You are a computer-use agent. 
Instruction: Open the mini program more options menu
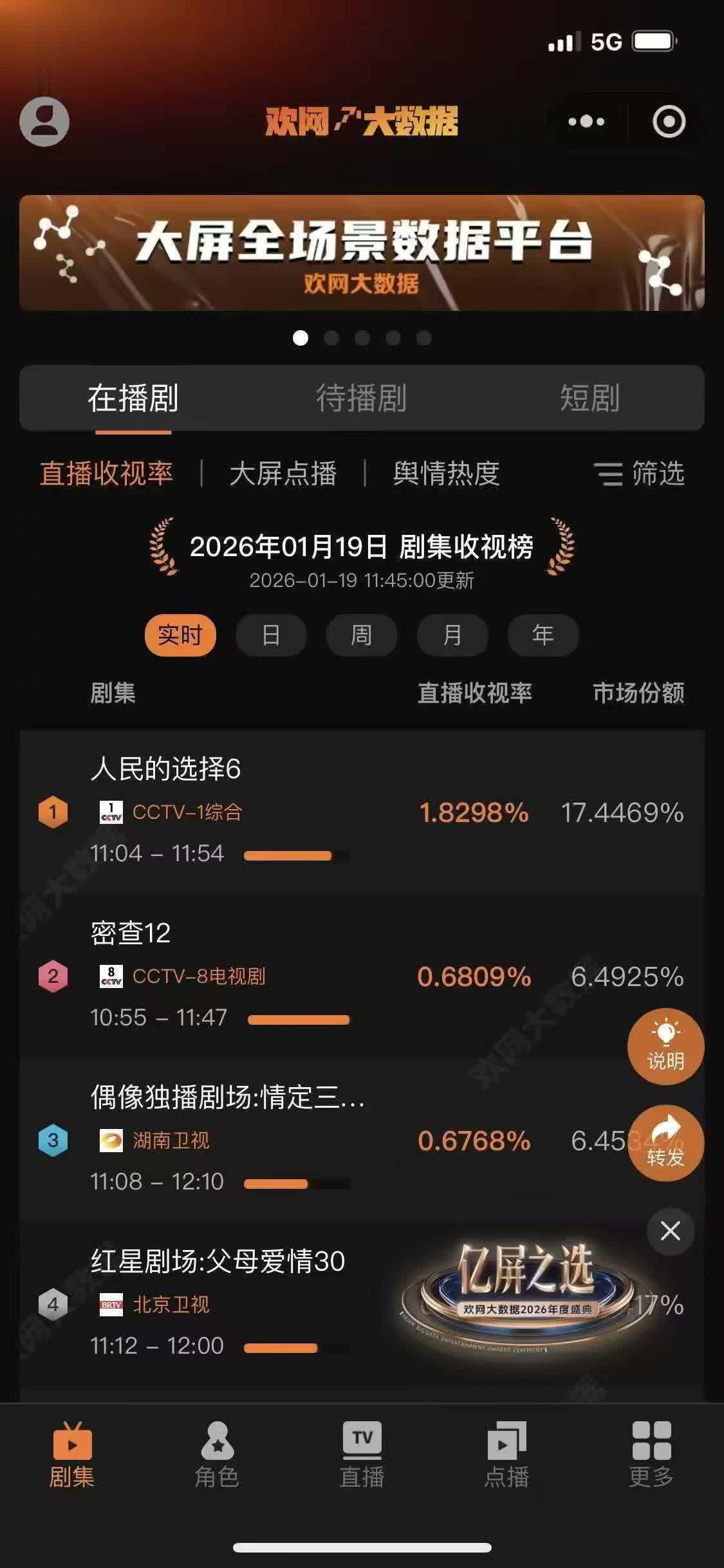tap(586, 122)
